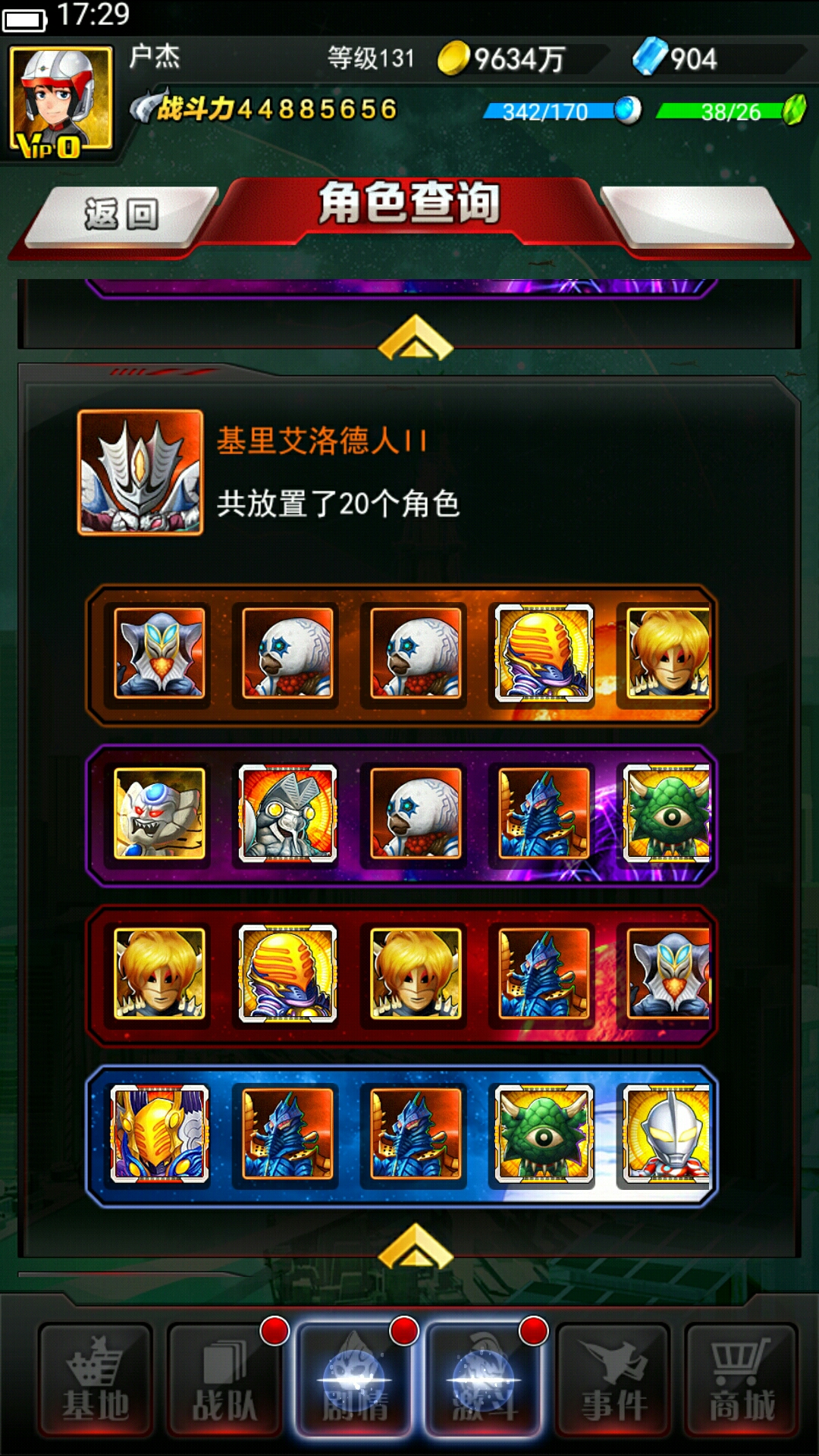Screen dimensions: 819x1456
Task: Open the 剧情 story tab
Action: [x=355, y=1380]
